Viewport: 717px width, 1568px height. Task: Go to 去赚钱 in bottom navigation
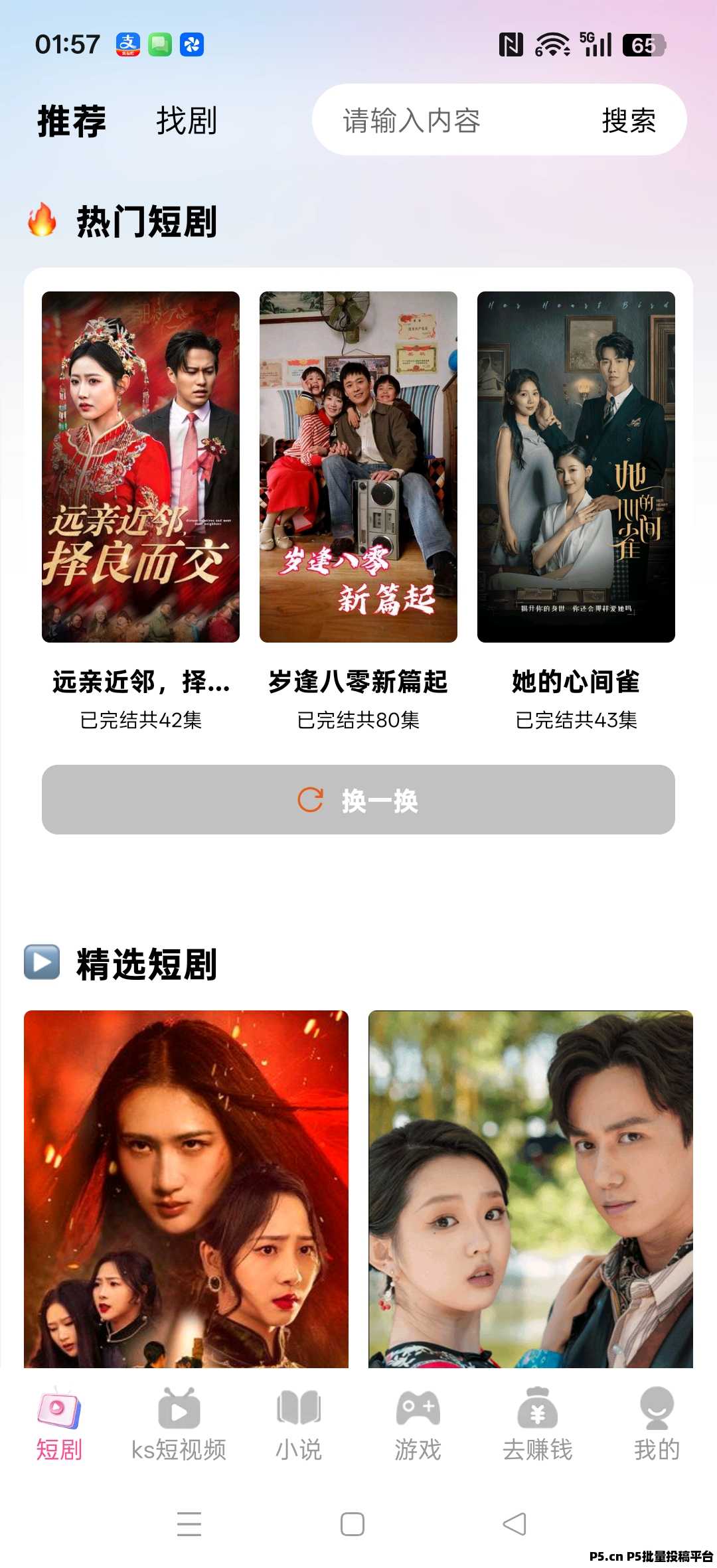(538, 1424)
